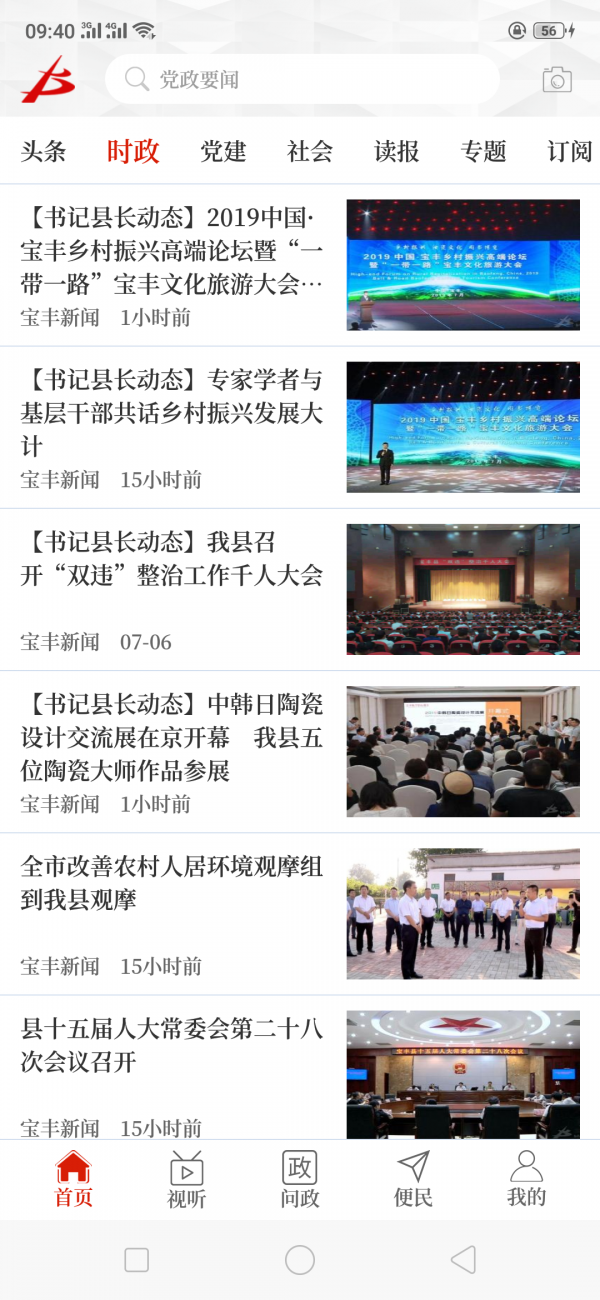Screen dimensions: 600x1300
Task: Switch to the 社会 tab
Action: [310, 151]
